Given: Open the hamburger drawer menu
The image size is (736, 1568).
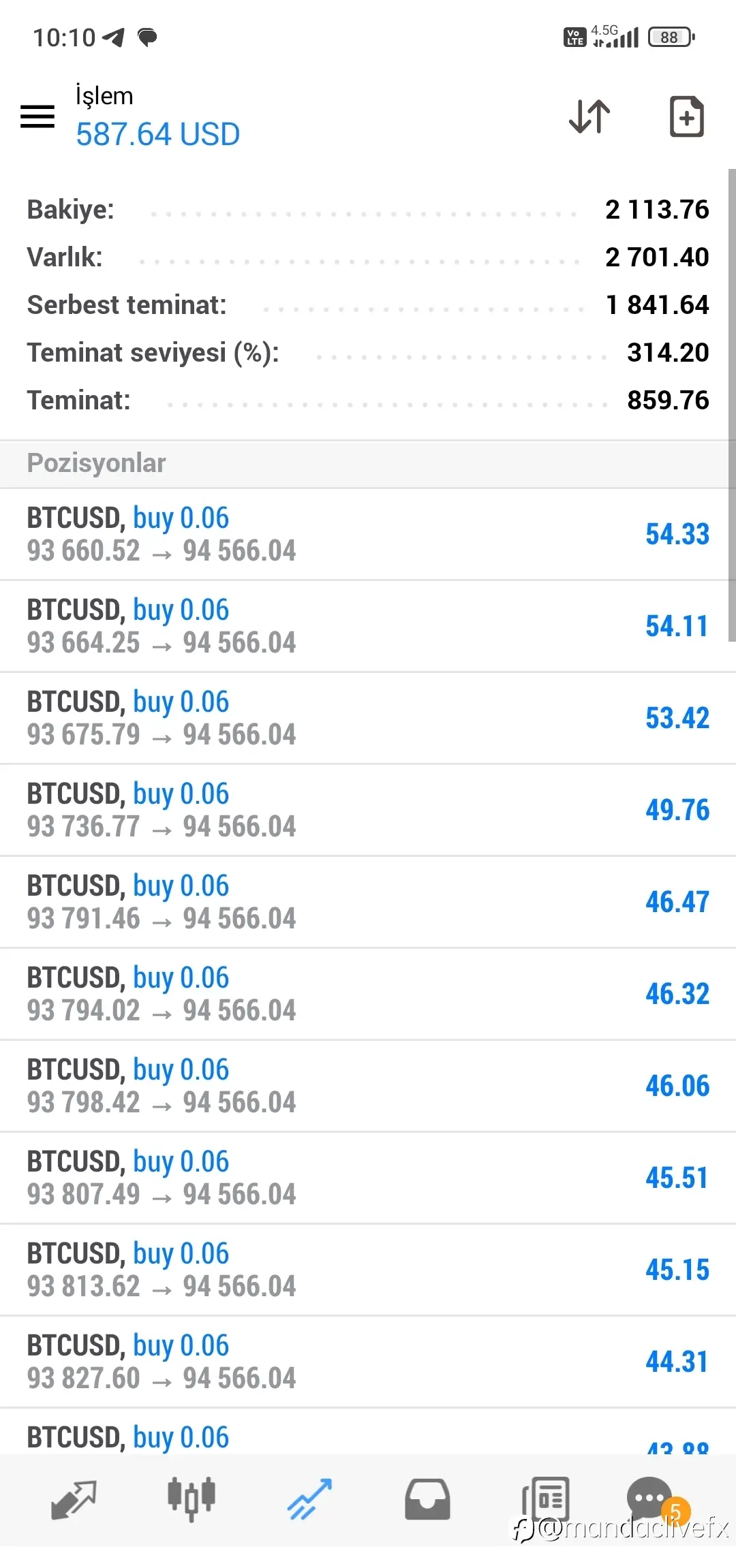Looking at the screenshot, I should (37, 116).
